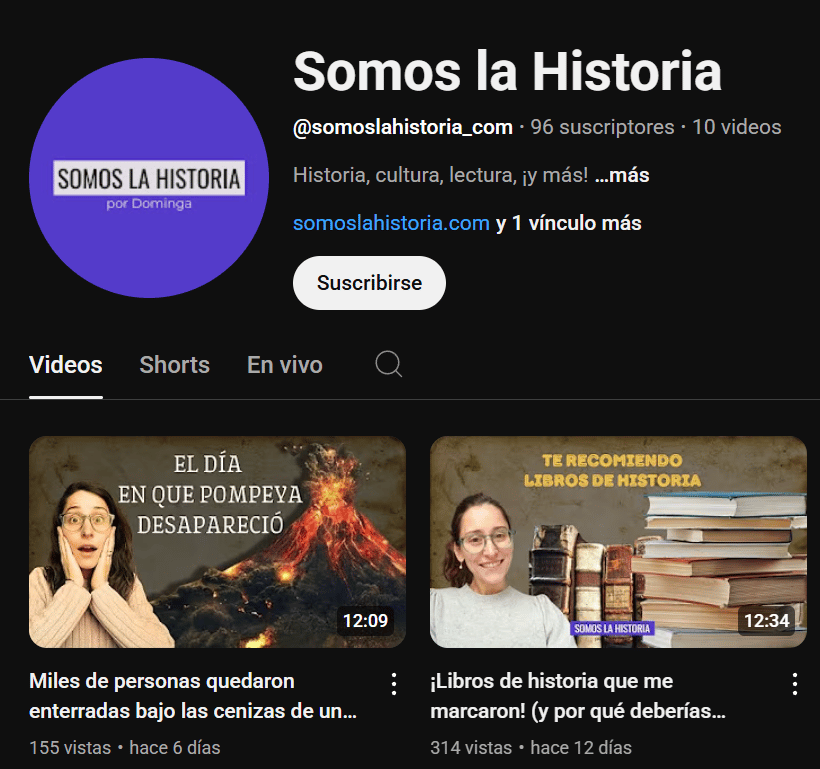Expand channel description with …más
Viewport: 820px width, 769px height.
pyautogui.click(x=621, y=175)
